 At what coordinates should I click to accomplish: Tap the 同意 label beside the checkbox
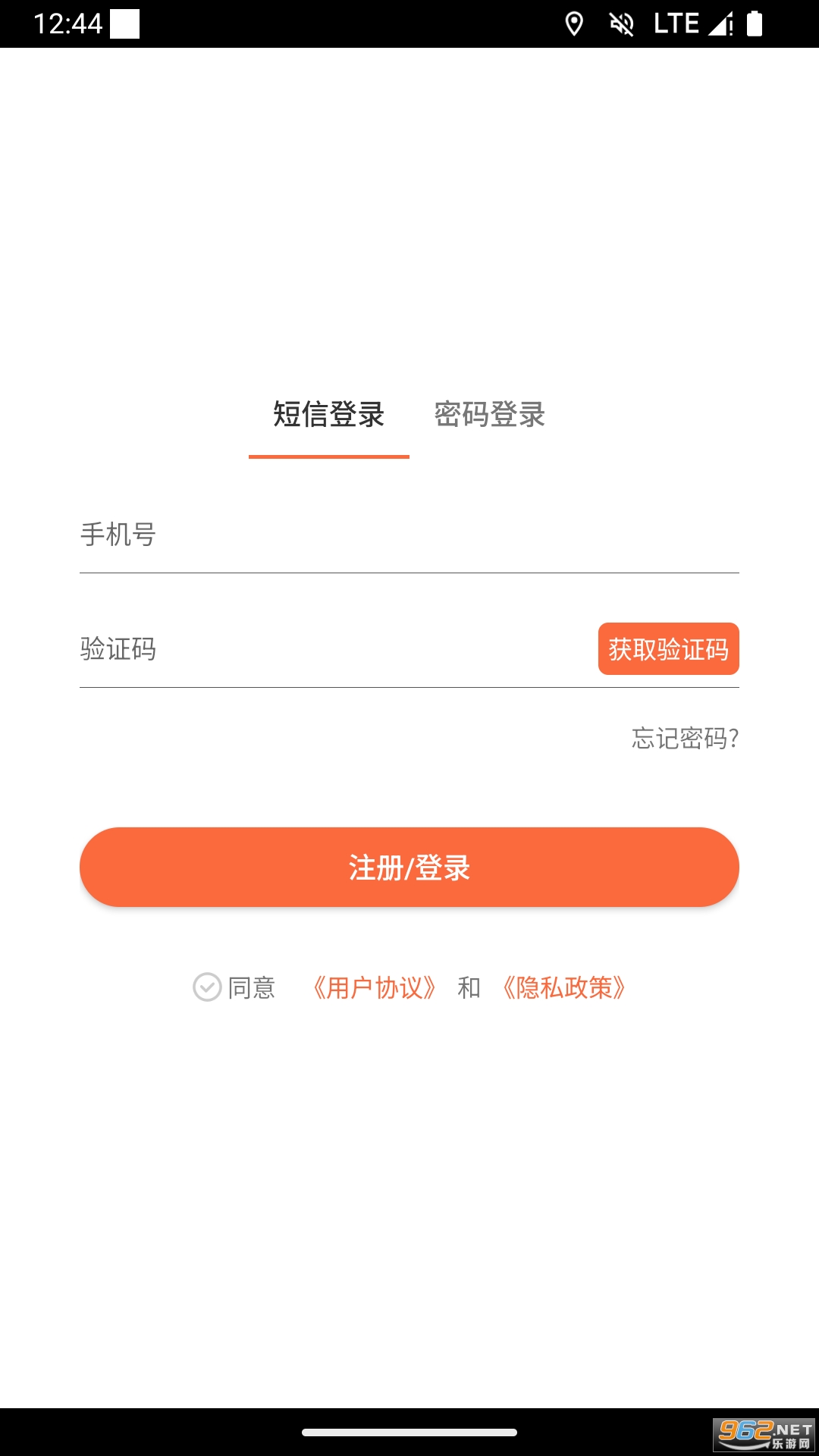pyautogui.click(x=253, y=988)
